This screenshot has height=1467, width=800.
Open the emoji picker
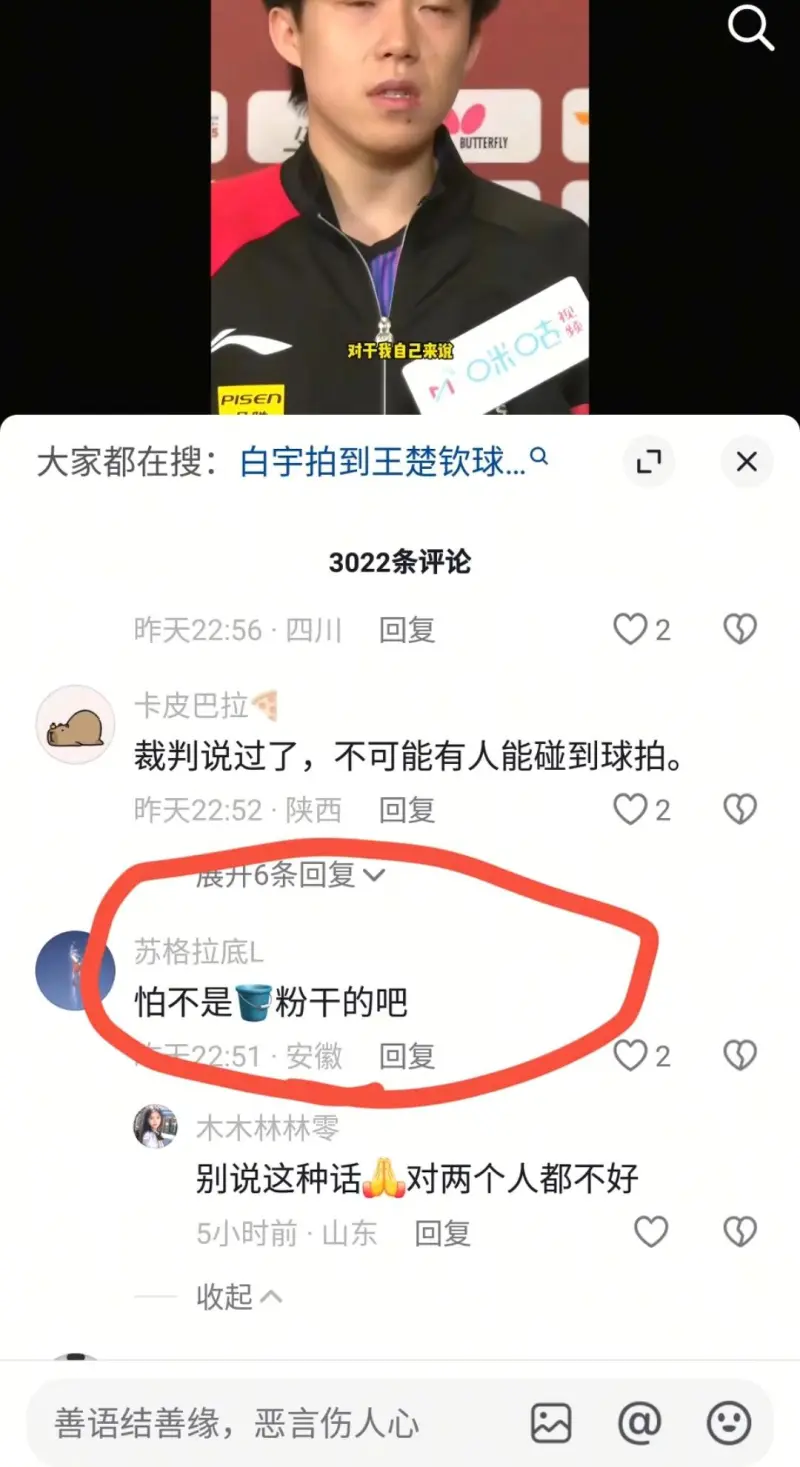729,1422
